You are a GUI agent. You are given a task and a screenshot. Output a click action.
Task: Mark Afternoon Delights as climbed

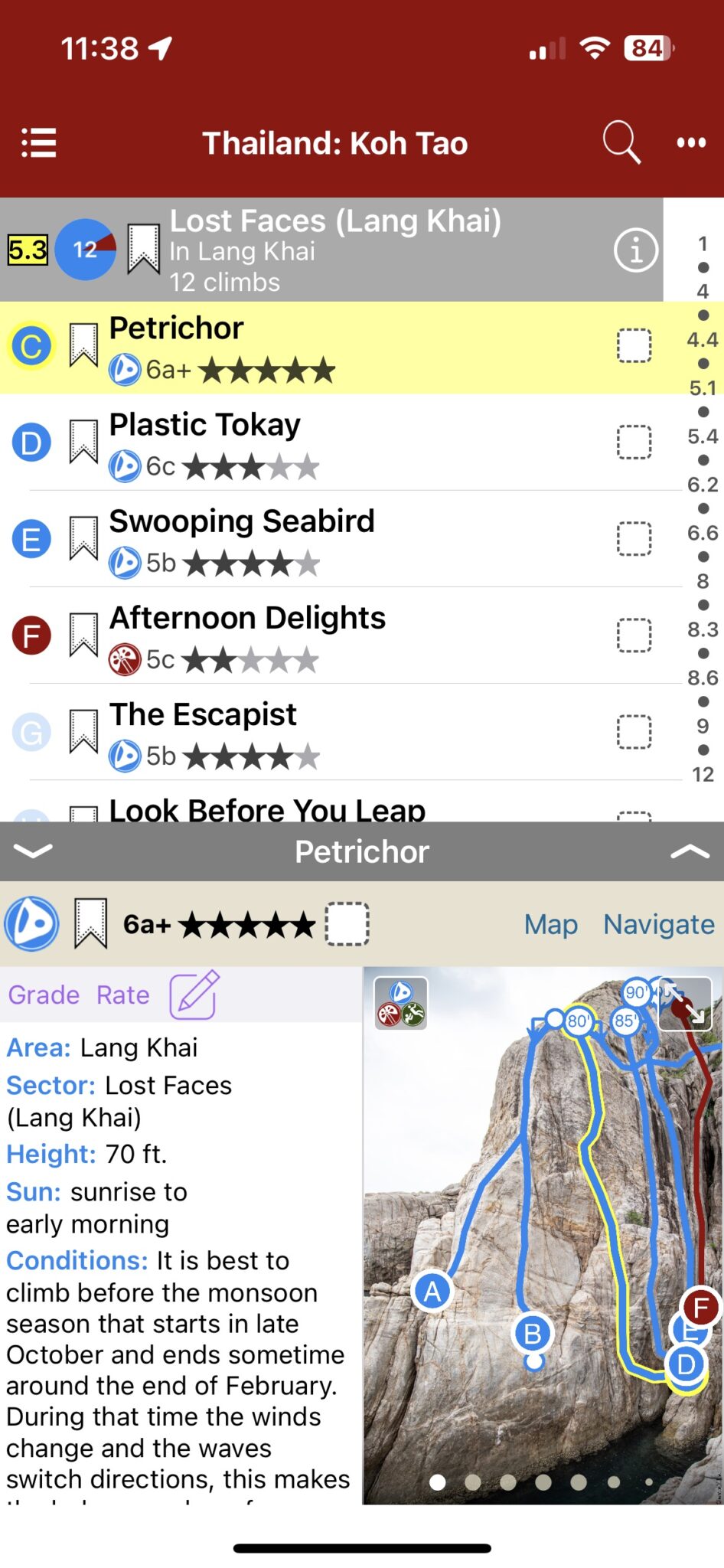[634, 635]
